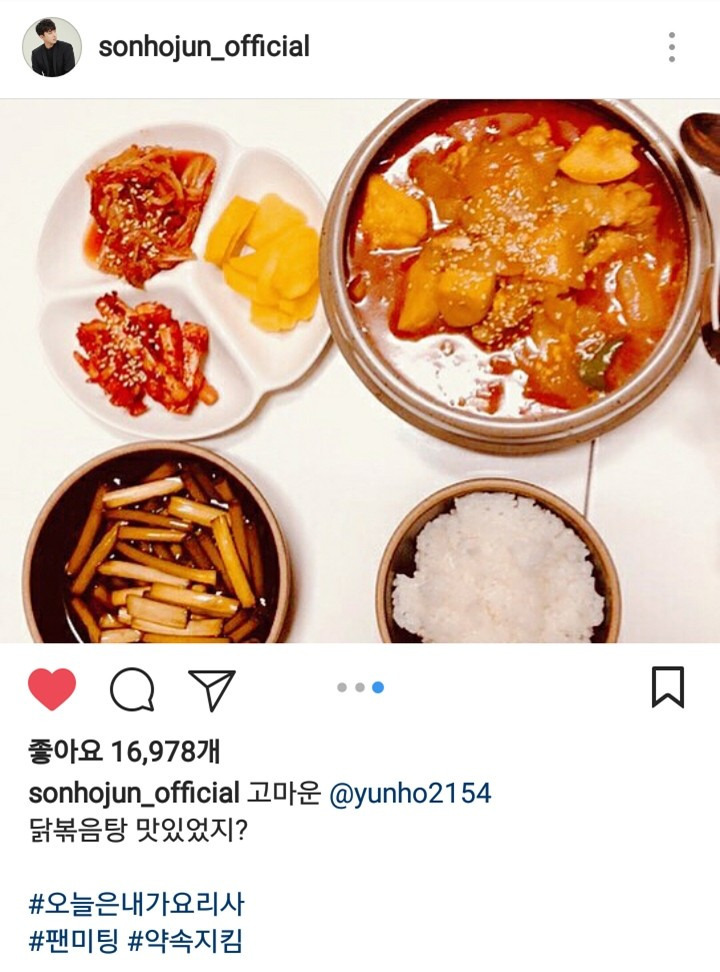Tap sonhojun_official name in the caption
Screen dimensions: 720x972
[x=133, y=795]
